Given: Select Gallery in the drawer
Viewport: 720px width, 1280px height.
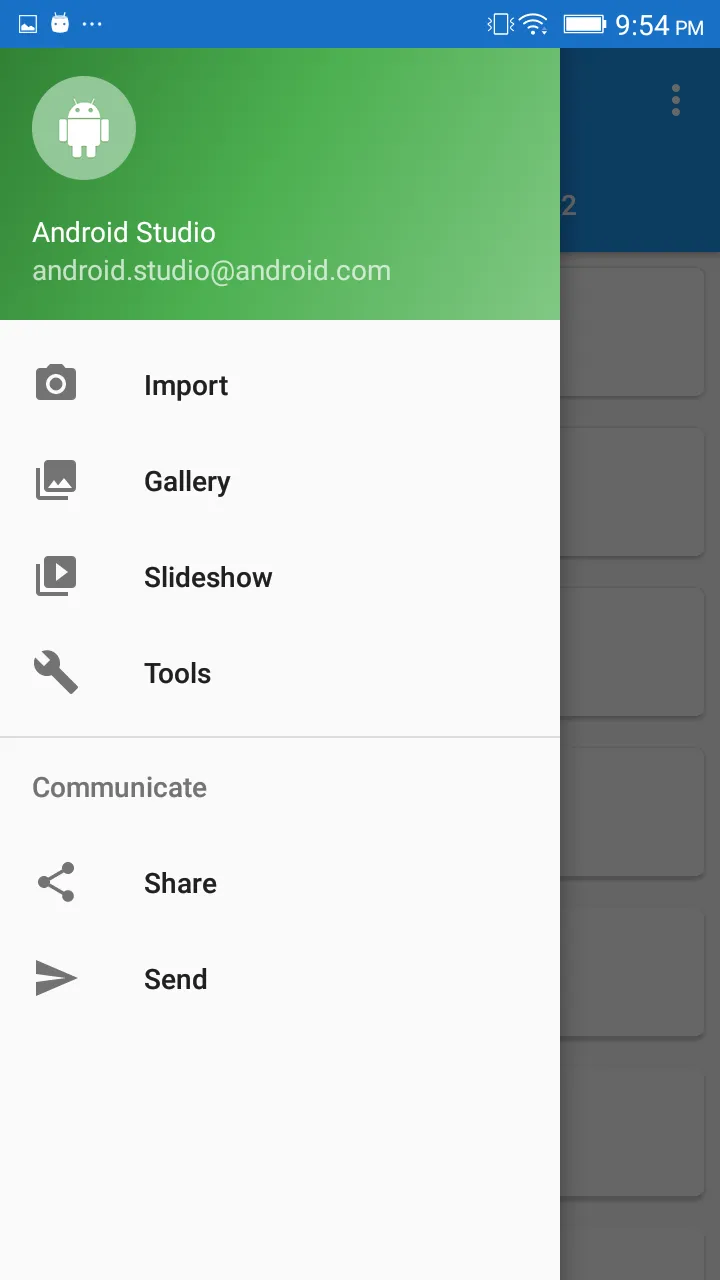Looking at the screenshot, I should (x=187, y=481).
